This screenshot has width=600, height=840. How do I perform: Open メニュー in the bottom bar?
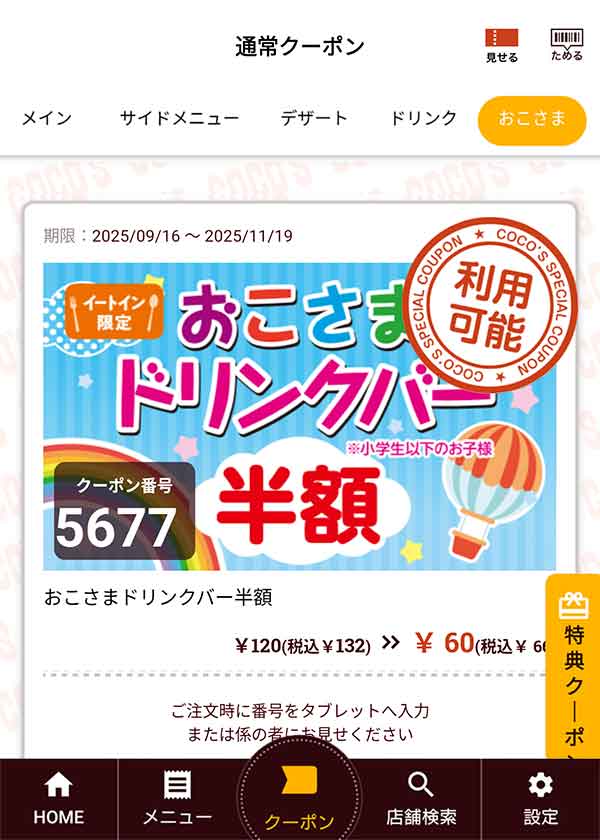tap(178, 799)
